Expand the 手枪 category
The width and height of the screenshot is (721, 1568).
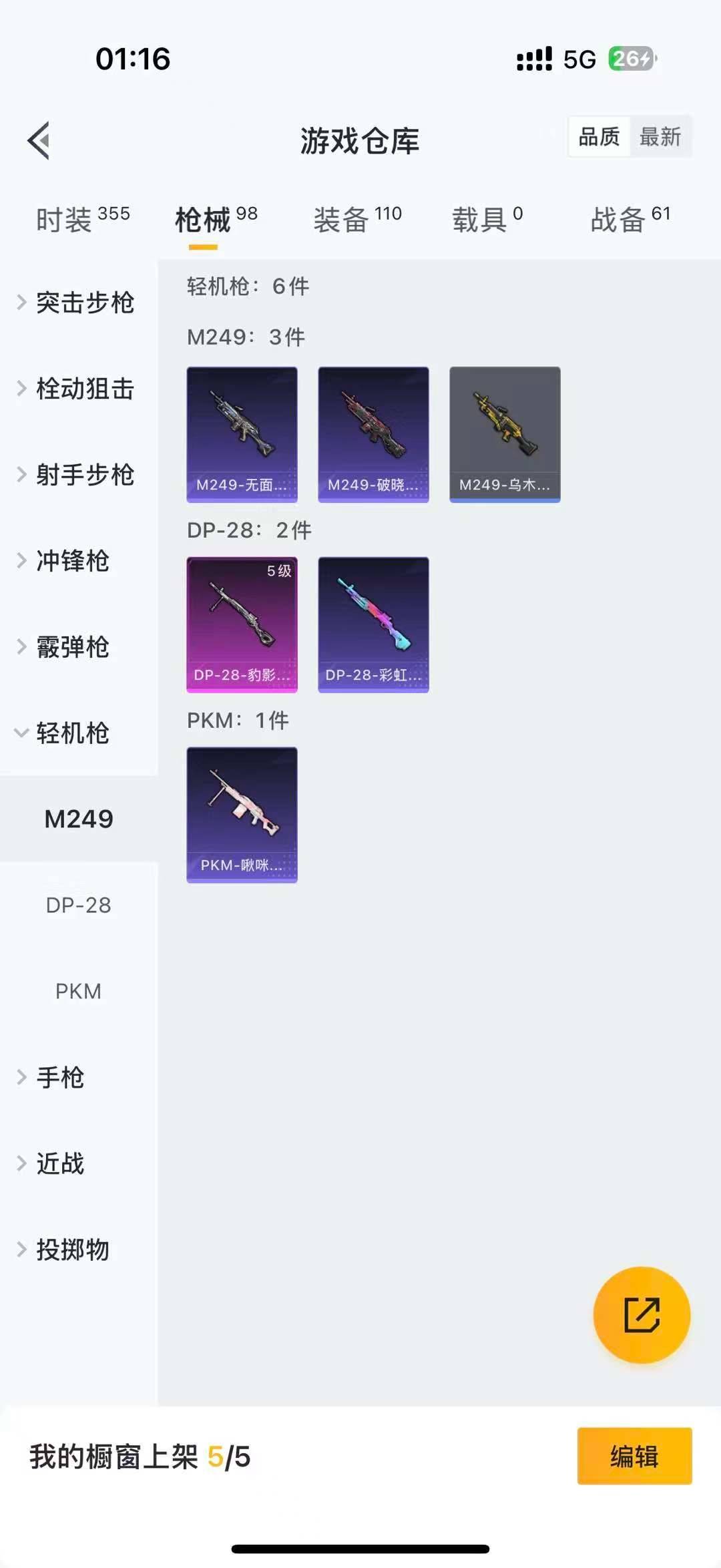coord(60,1078)
